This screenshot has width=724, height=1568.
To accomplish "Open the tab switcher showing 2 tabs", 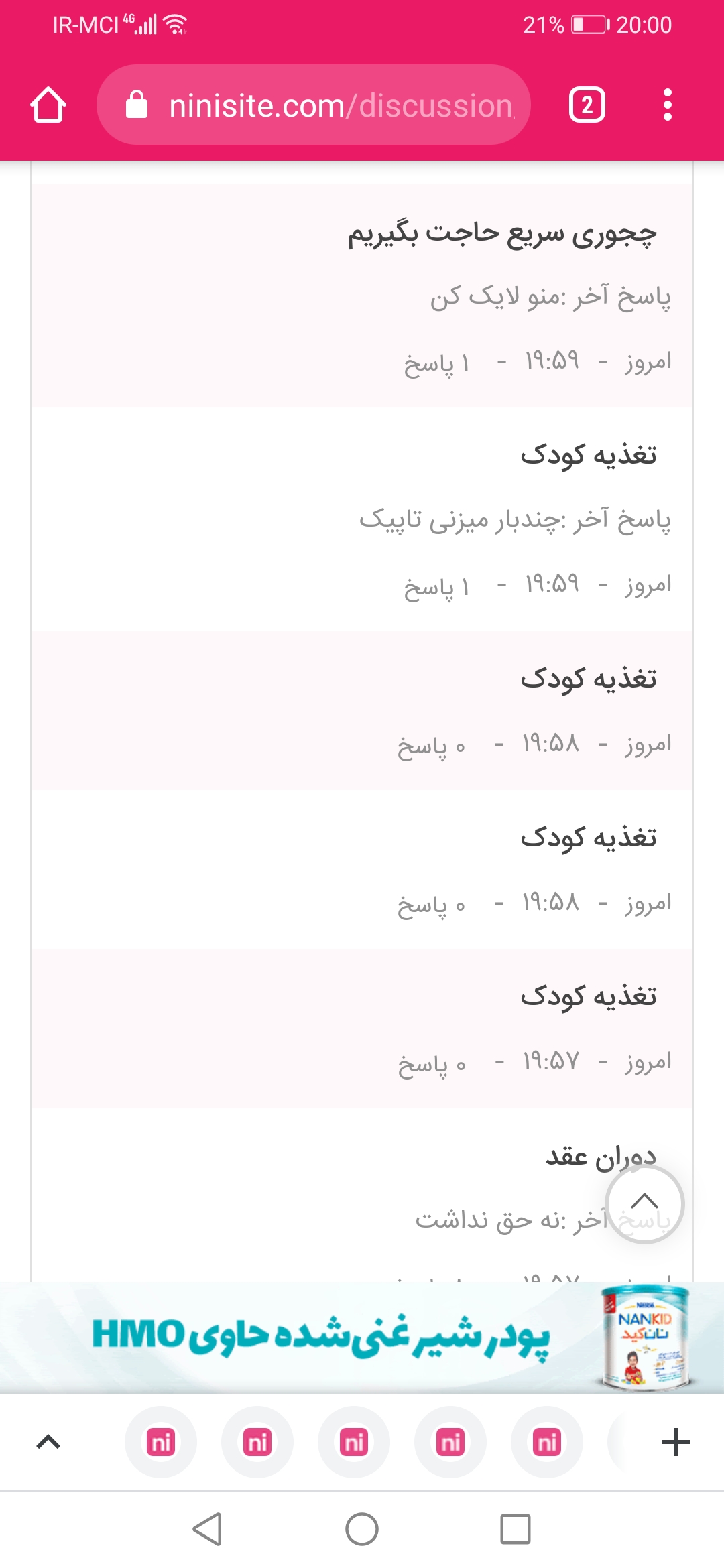I will coord(587,105).
